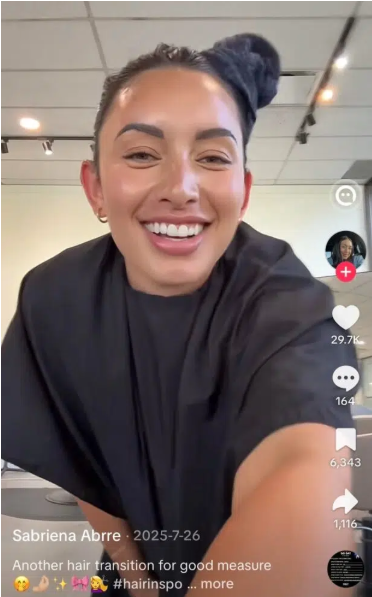
Task: Share the video using the arrow icon
Action: 345,501
